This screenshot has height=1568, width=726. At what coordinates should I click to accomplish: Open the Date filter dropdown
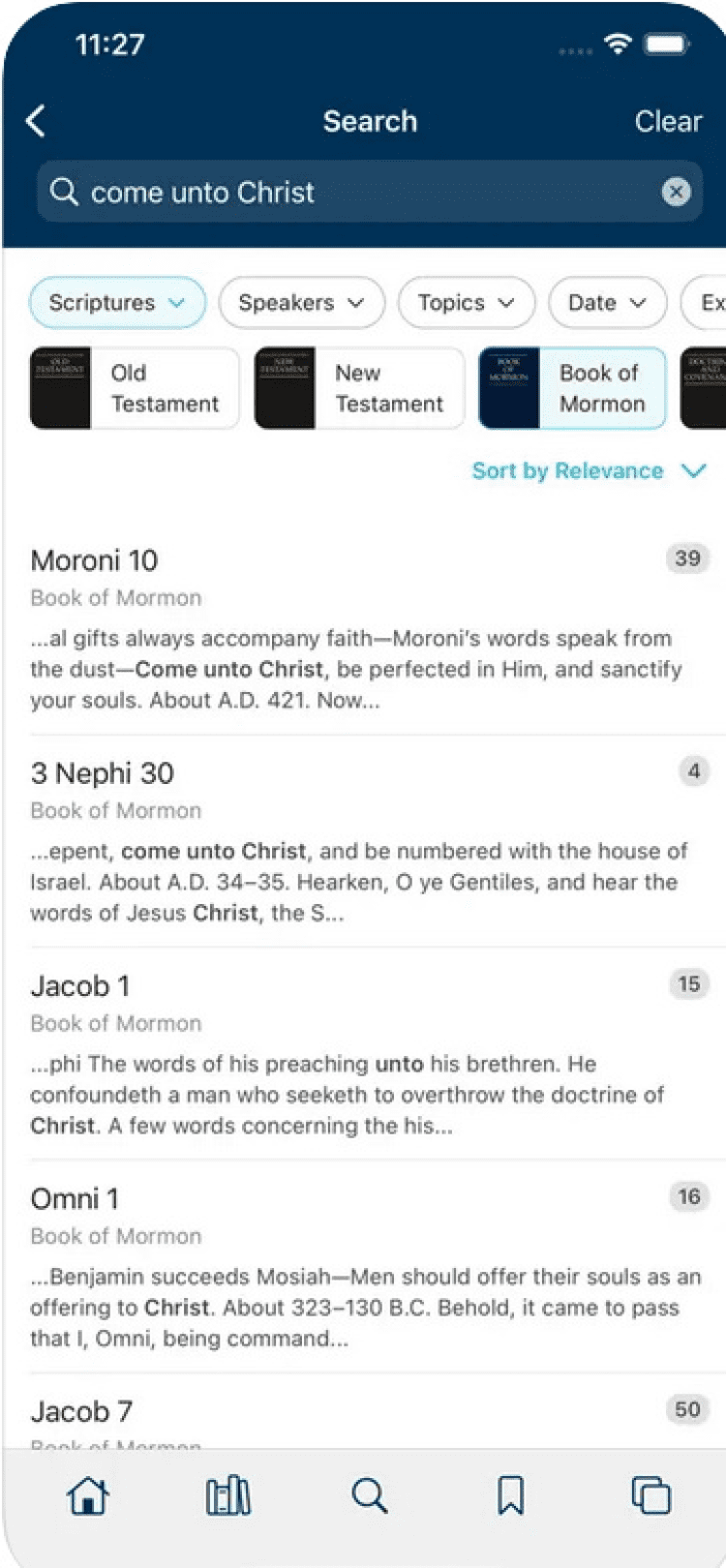click(607, 303)
